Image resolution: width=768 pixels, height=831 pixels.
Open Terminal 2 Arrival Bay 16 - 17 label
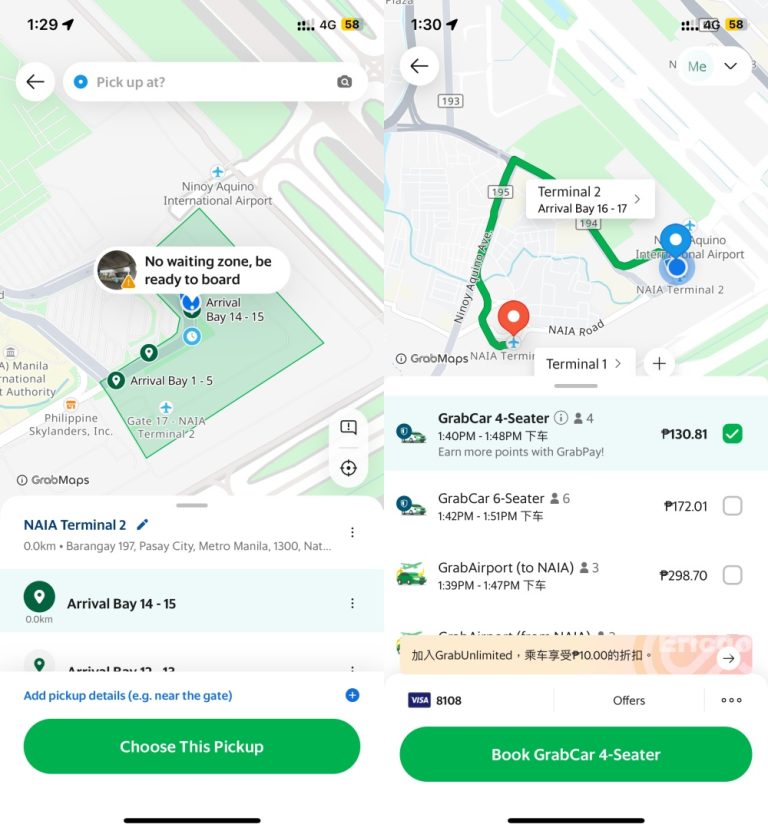(590, 199)
